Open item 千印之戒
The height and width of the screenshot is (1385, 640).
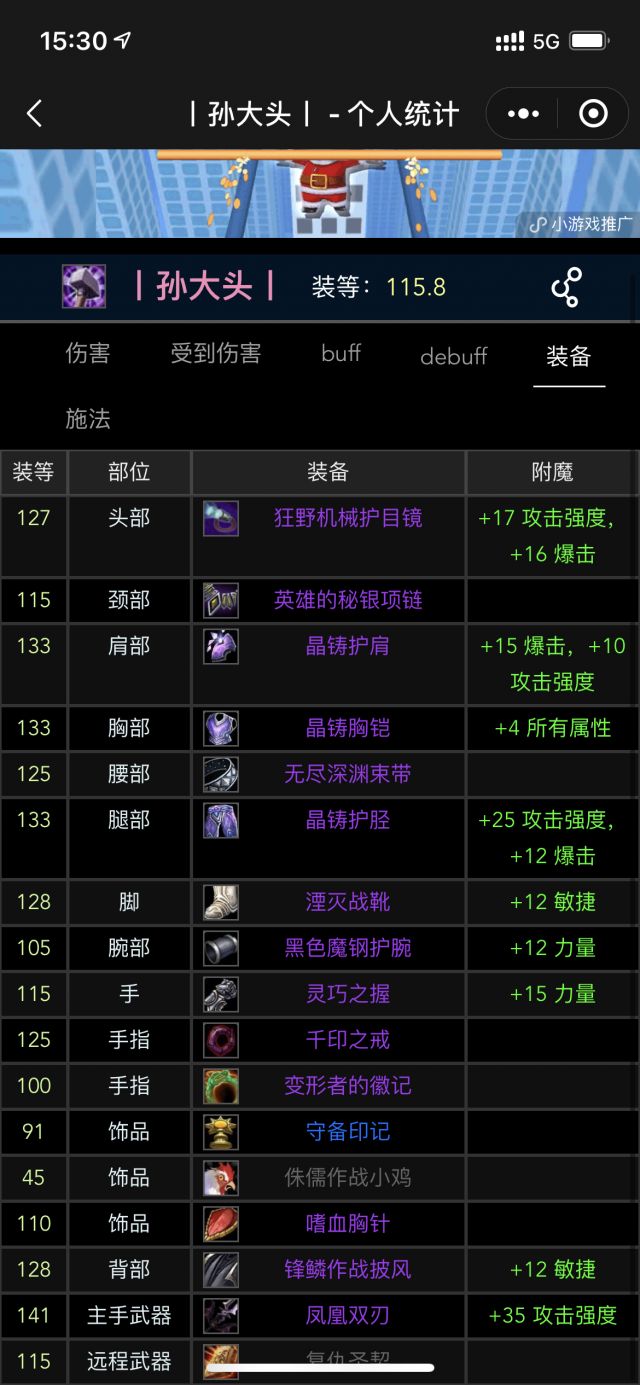(348, 1040)
